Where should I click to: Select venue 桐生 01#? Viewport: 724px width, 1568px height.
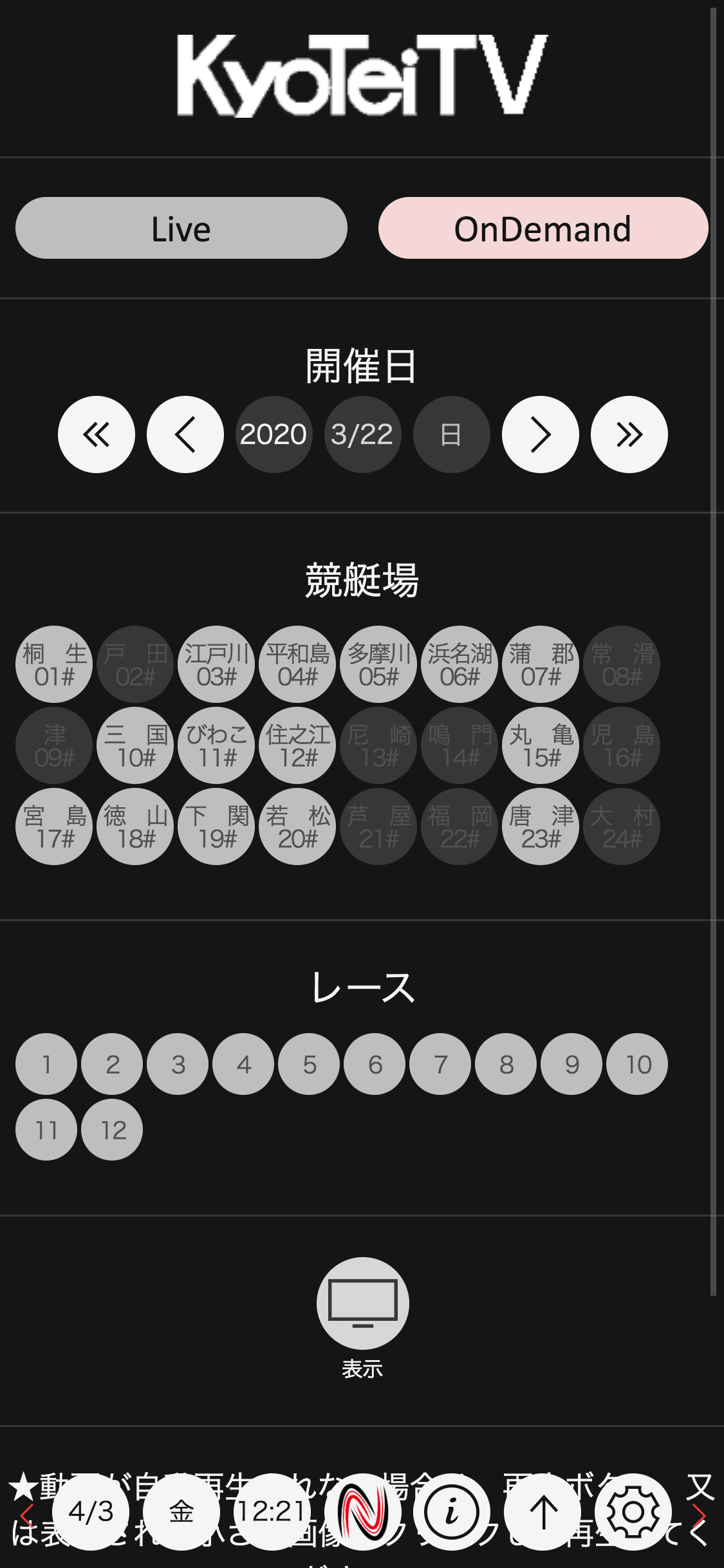point(54,664)
